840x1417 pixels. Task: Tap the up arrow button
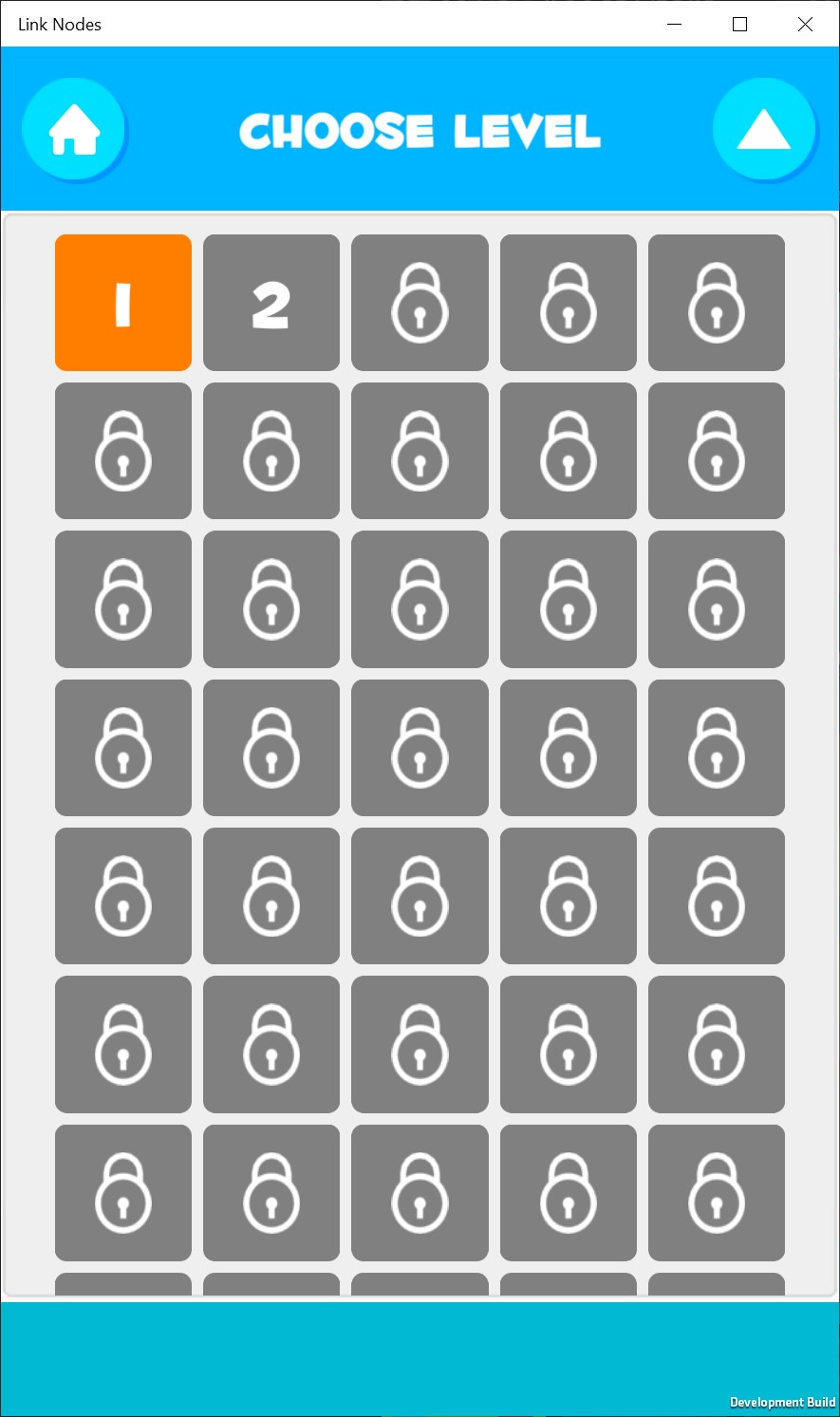764,129
